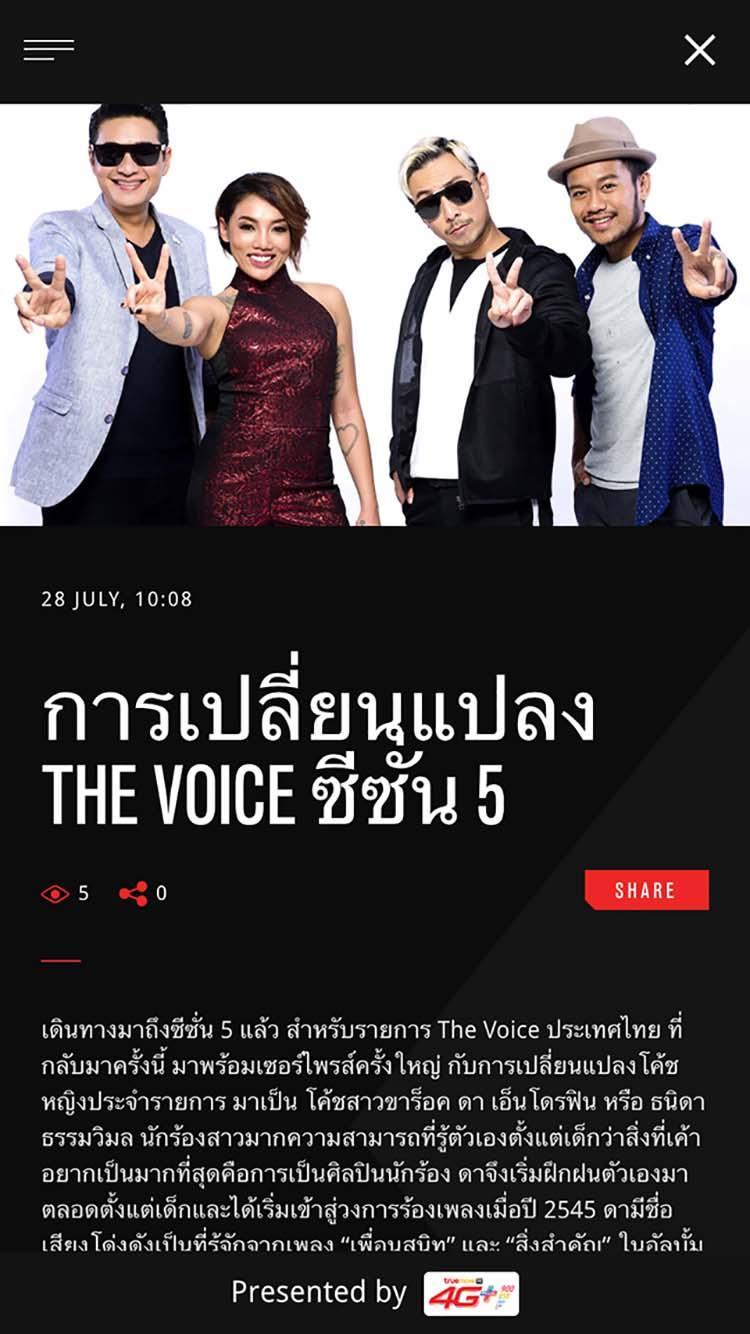
Task: Open the hamburger navigation menu
Action: tap(48, 47)
